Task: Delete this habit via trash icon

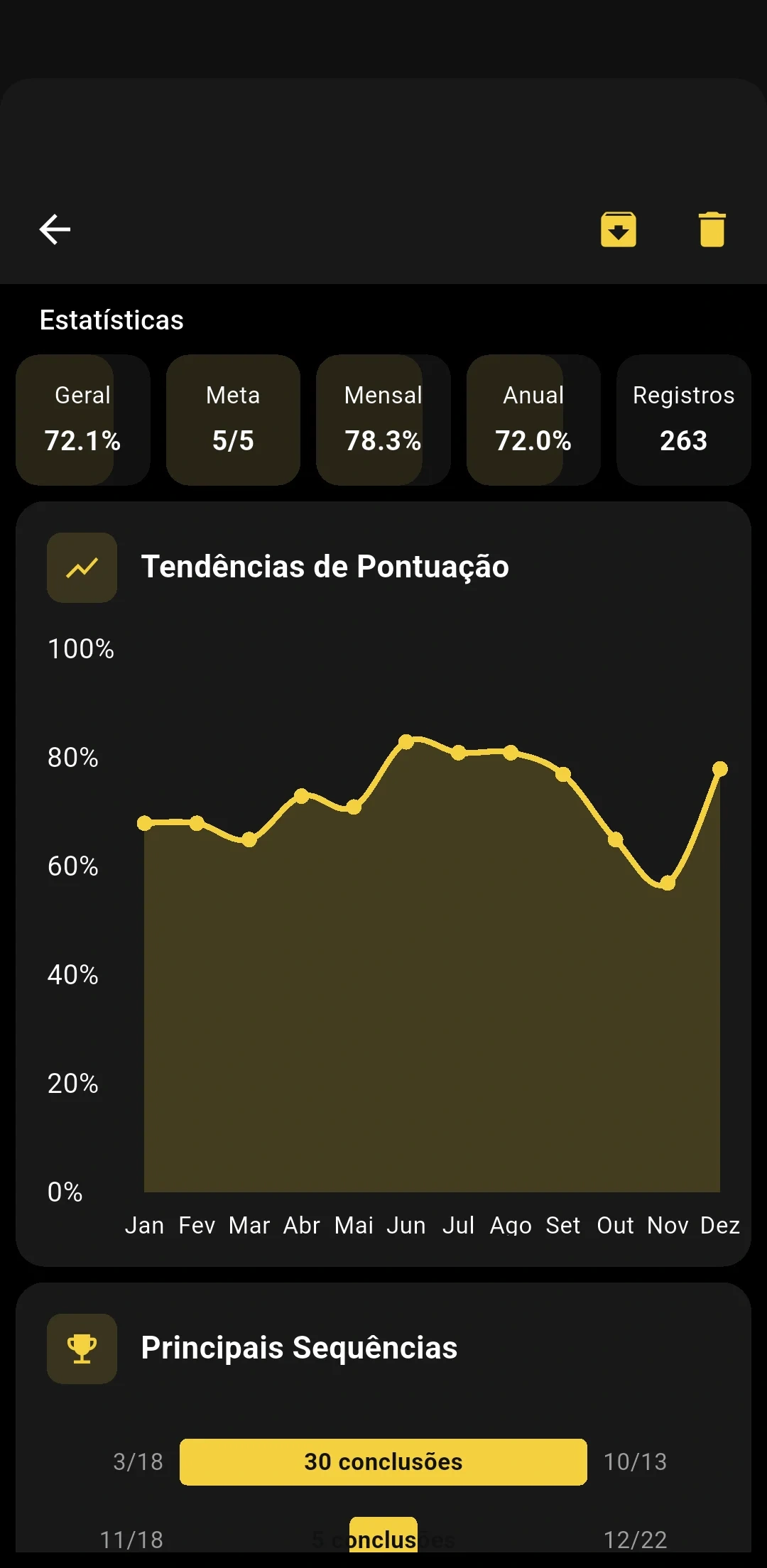Action: click(712, 229)
